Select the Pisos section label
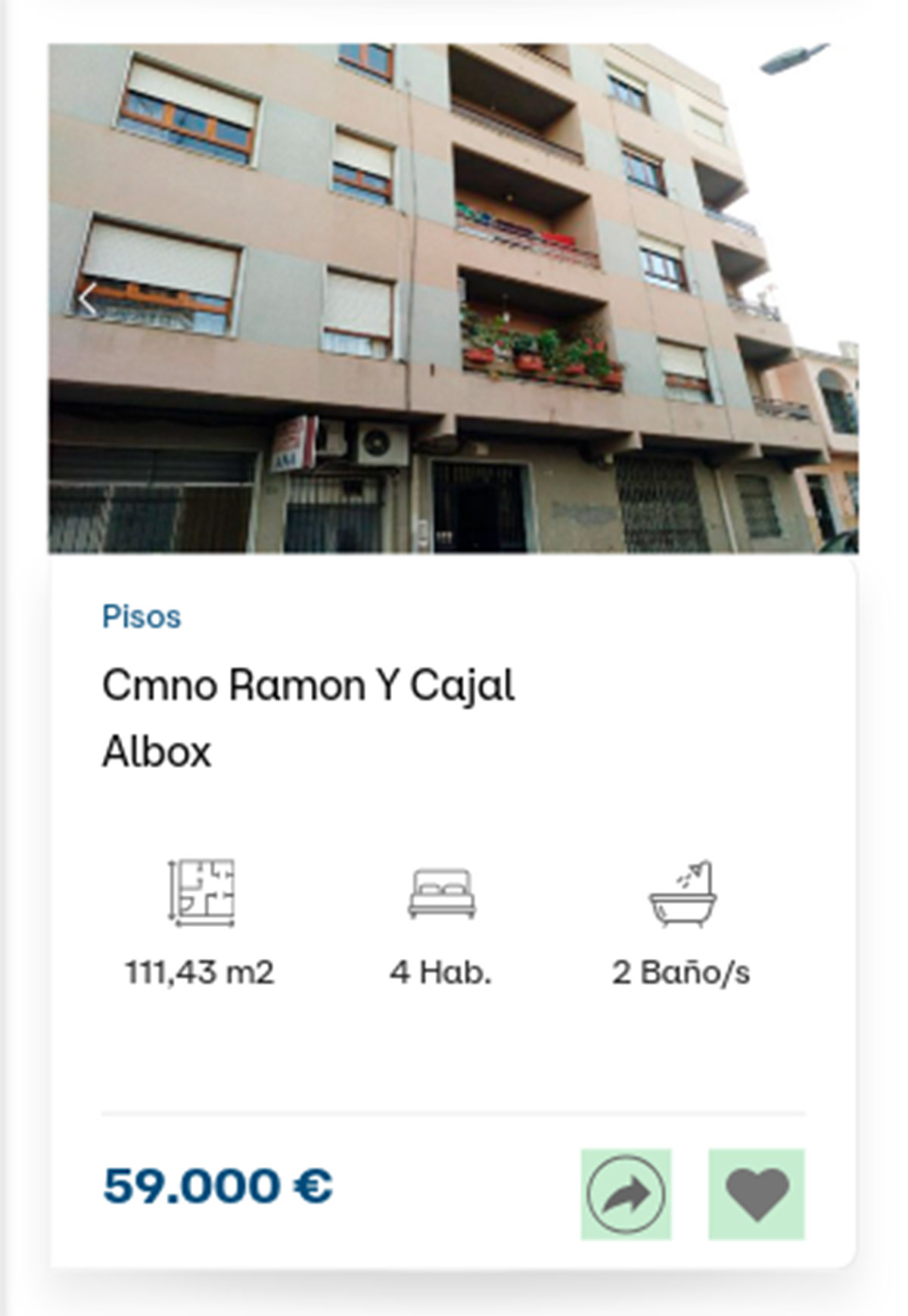The width and height of the screenshot is (908, 1316). coord(141,617)
